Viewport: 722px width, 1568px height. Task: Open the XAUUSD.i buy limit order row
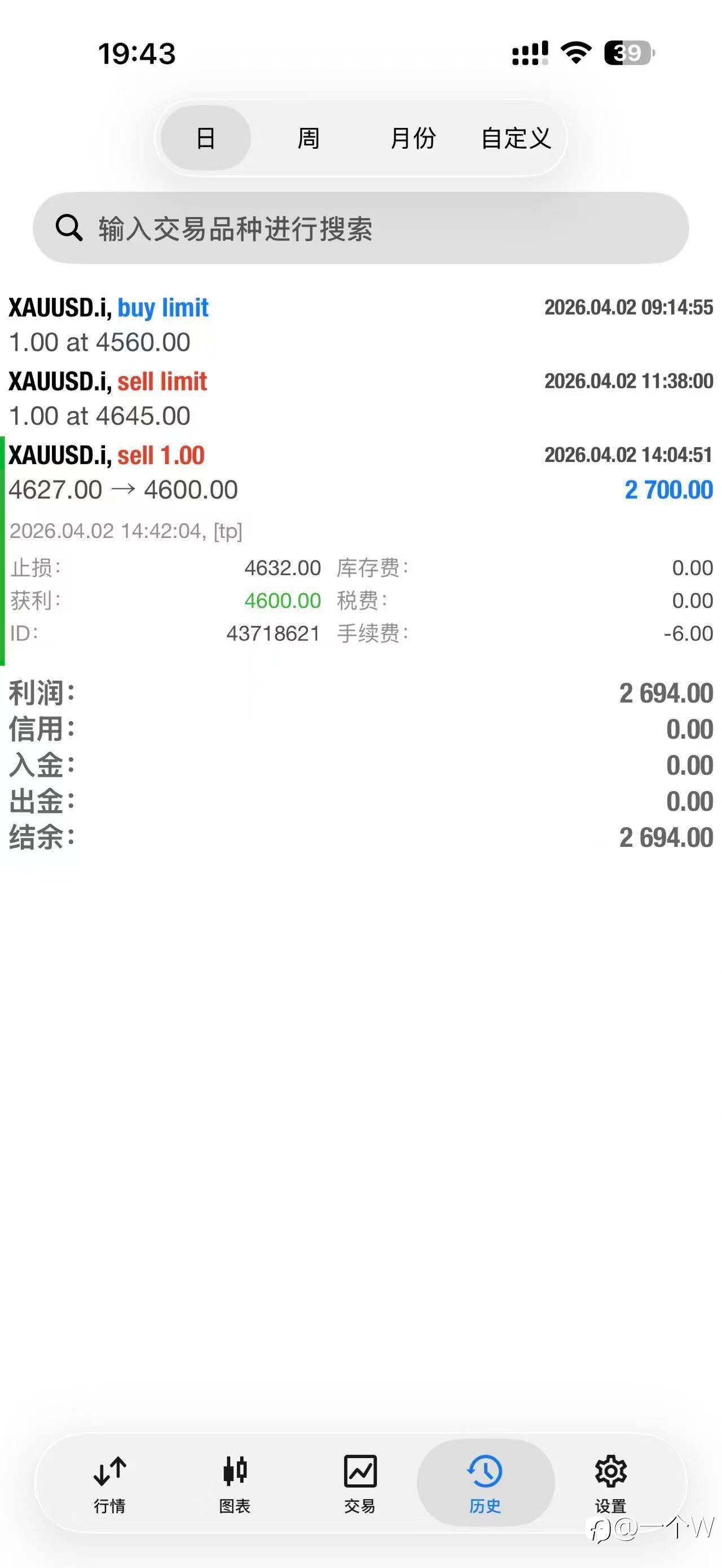(x=361, y=325)
